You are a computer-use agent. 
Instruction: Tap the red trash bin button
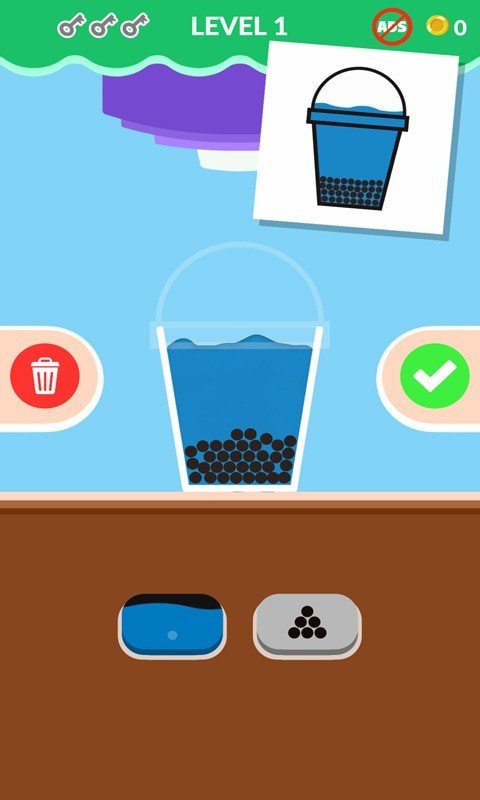(45, 376)
